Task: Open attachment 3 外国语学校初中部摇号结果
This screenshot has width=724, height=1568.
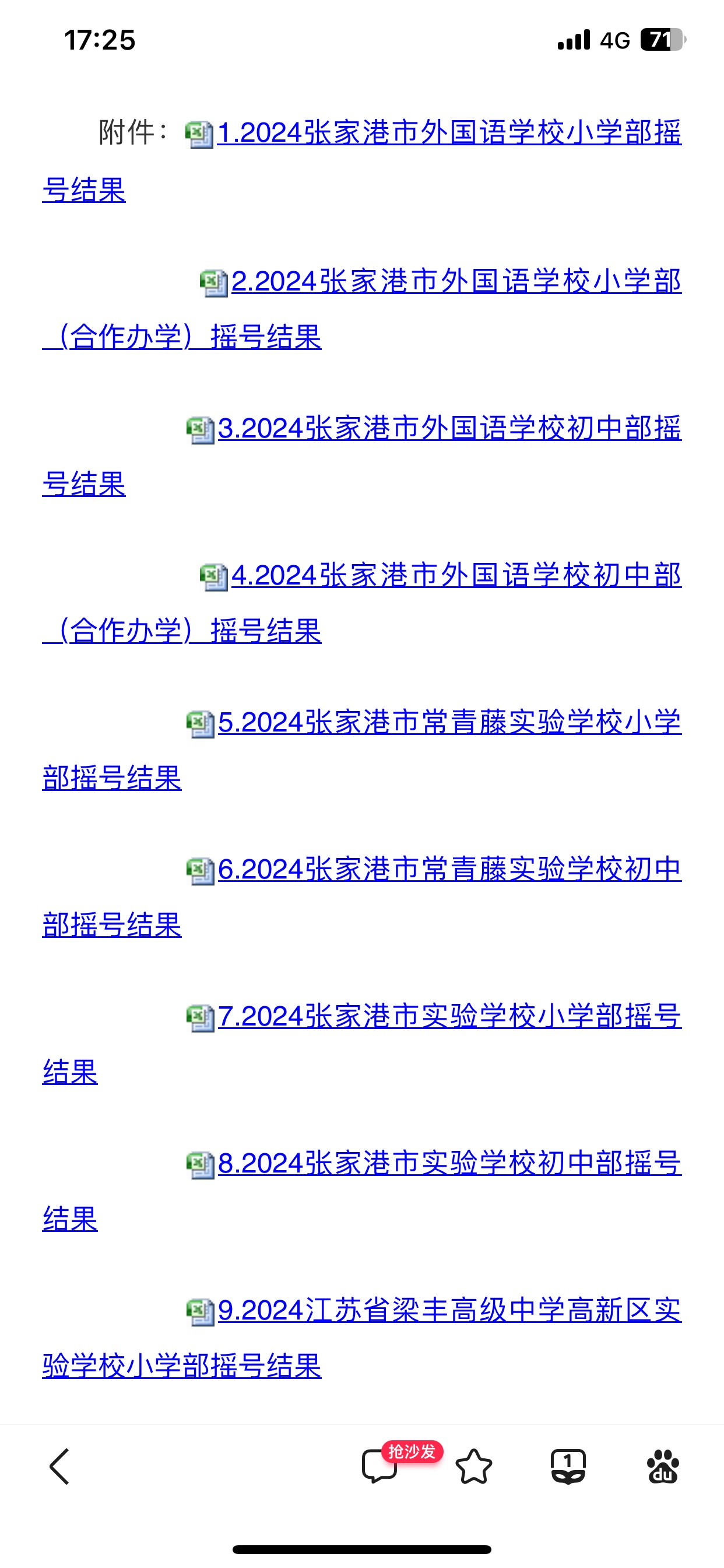Action: pyautogui.click(x=449, y=429)
